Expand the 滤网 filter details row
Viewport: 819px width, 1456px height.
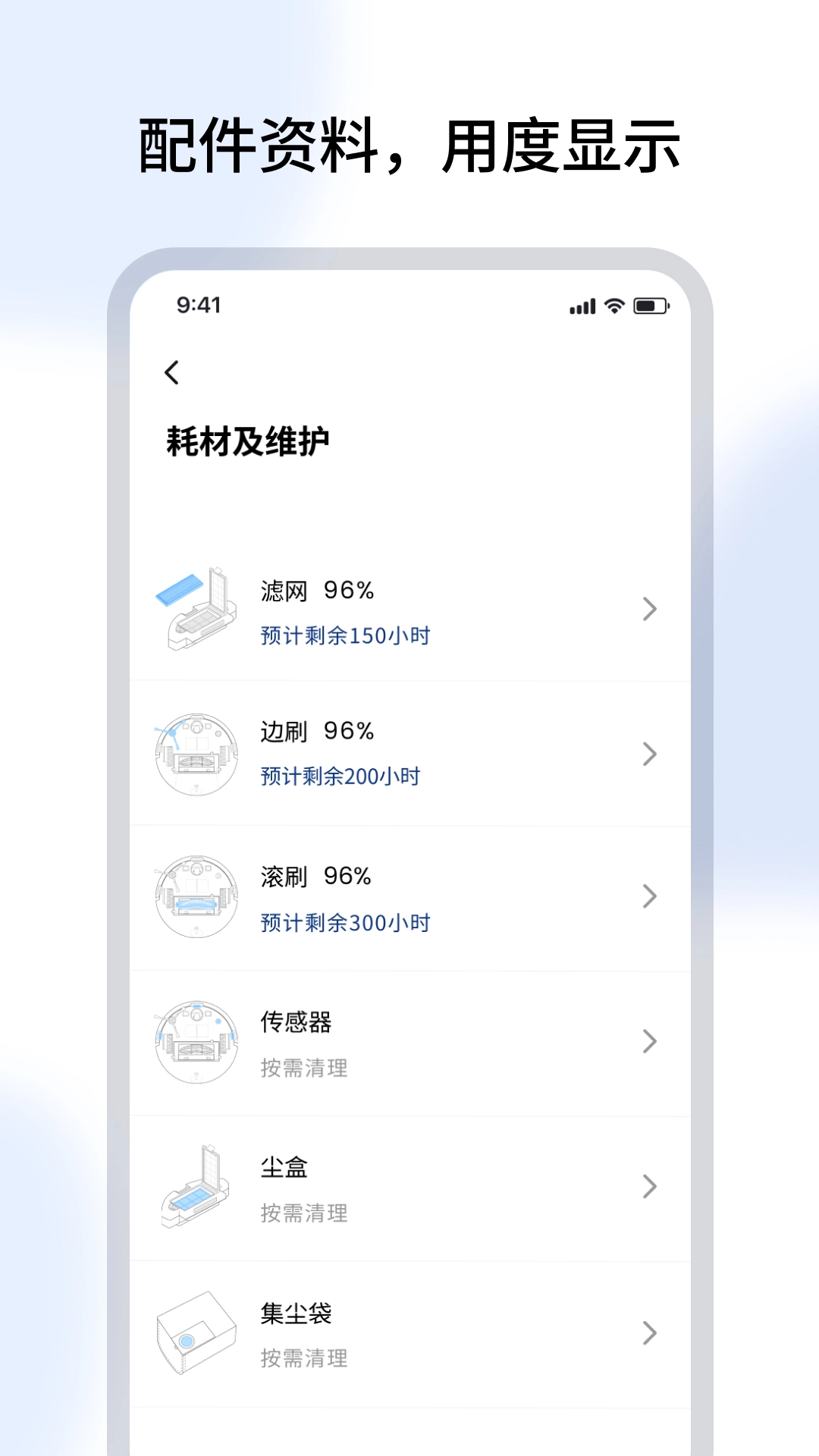click(650, 609)
